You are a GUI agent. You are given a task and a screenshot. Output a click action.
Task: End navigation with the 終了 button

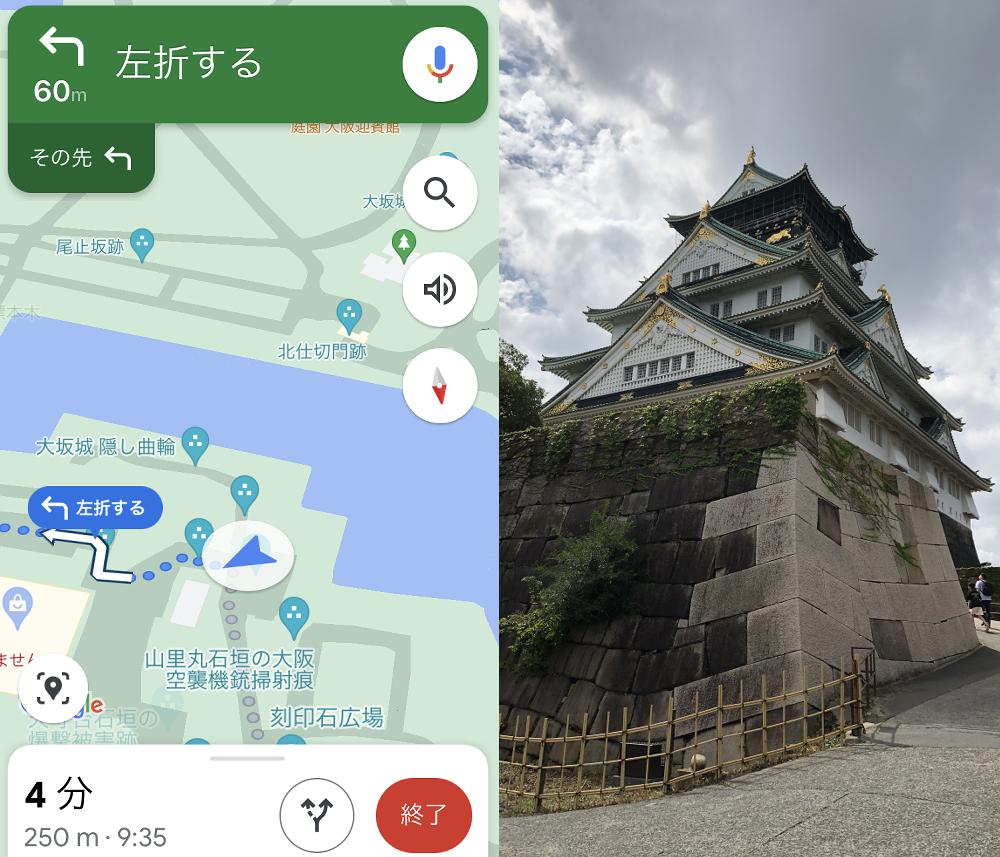[x=423, y=814]
